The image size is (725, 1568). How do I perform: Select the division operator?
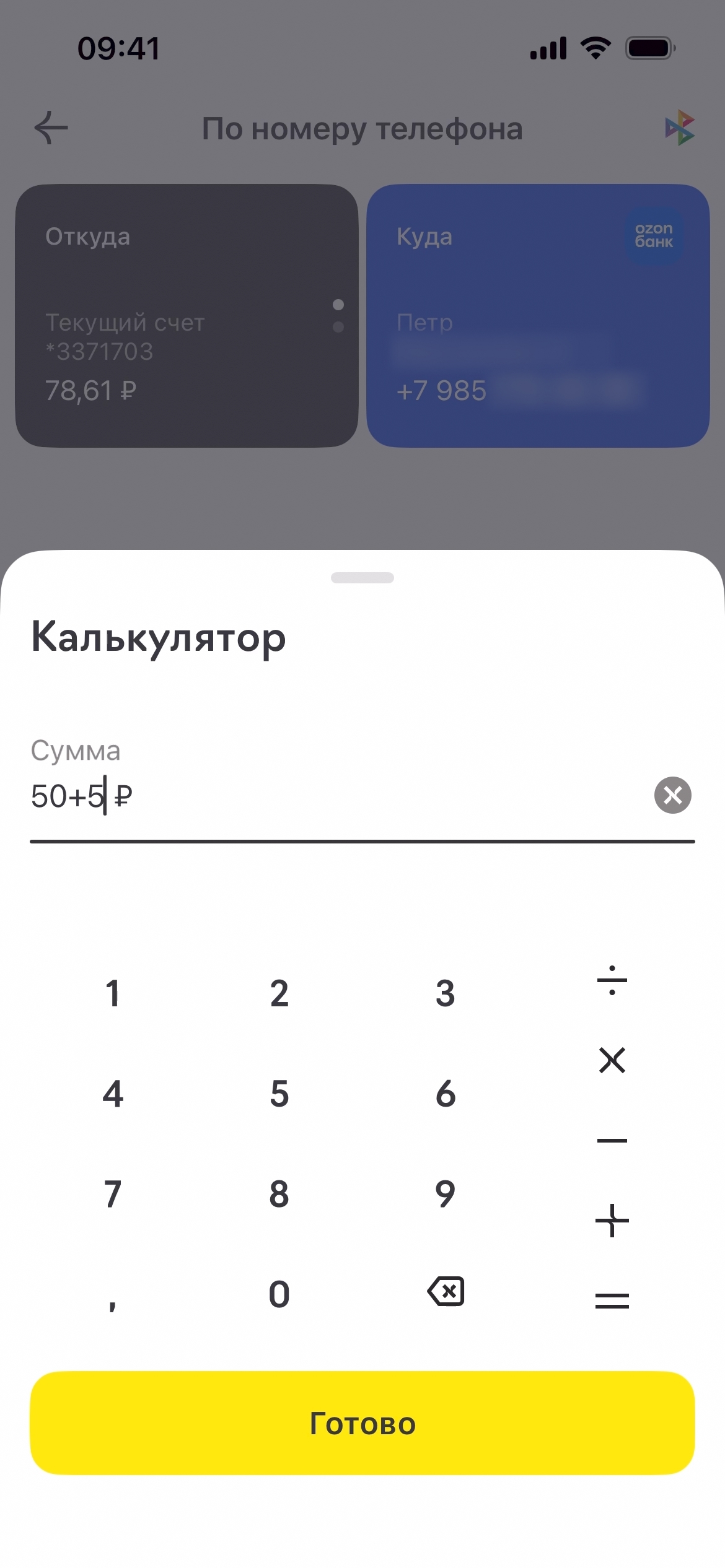612,980
